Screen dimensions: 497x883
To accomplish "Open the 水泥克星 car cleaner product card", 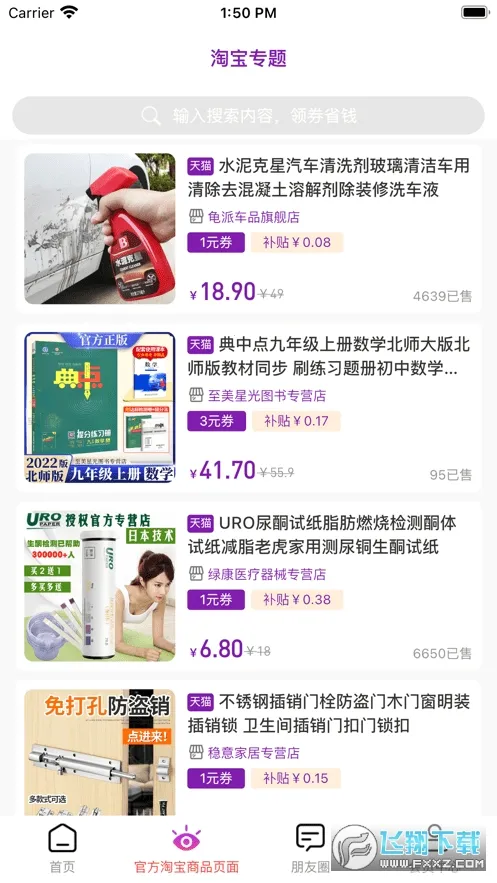I will (x=248, y=229).
